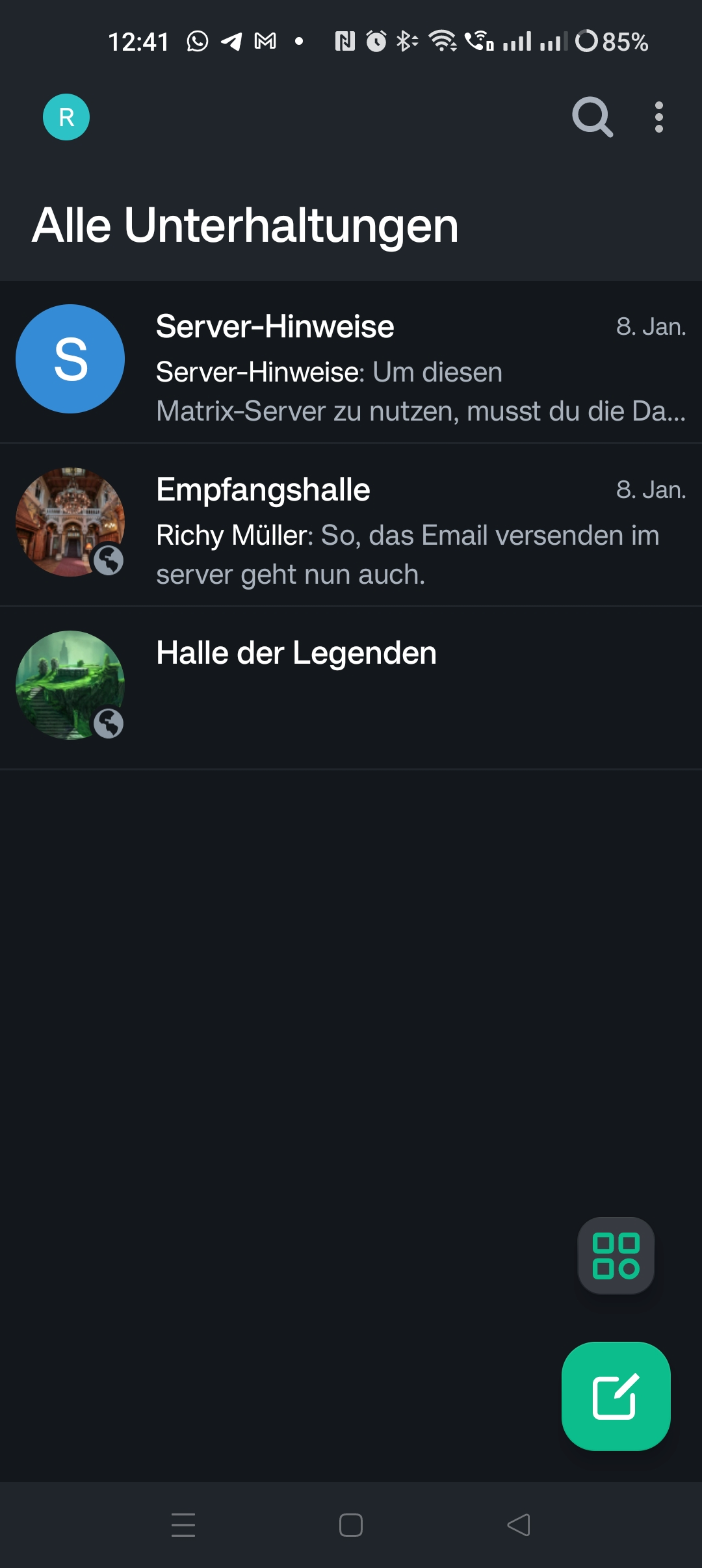Open the profile avatar with letter R

tap(66, 117)
